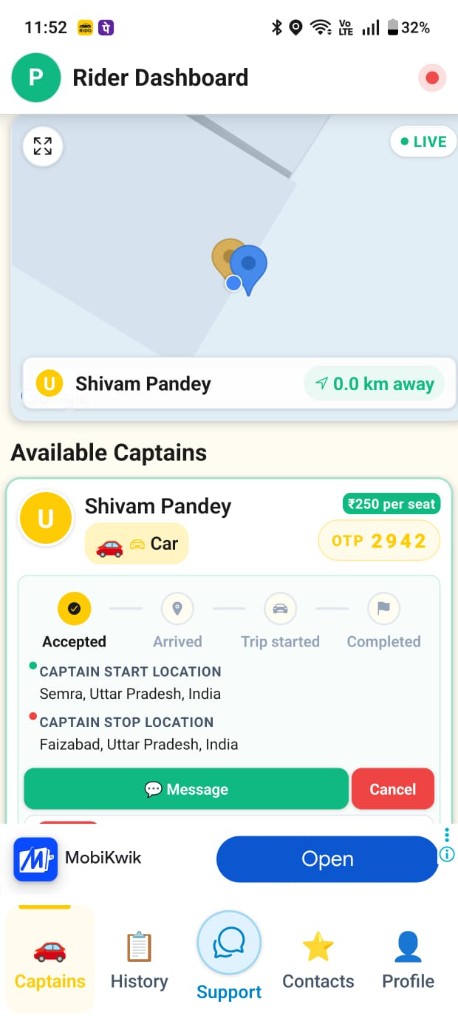Open the green P profile avatar
This screenshot has width=458, height=1024.
click(35, 78)
